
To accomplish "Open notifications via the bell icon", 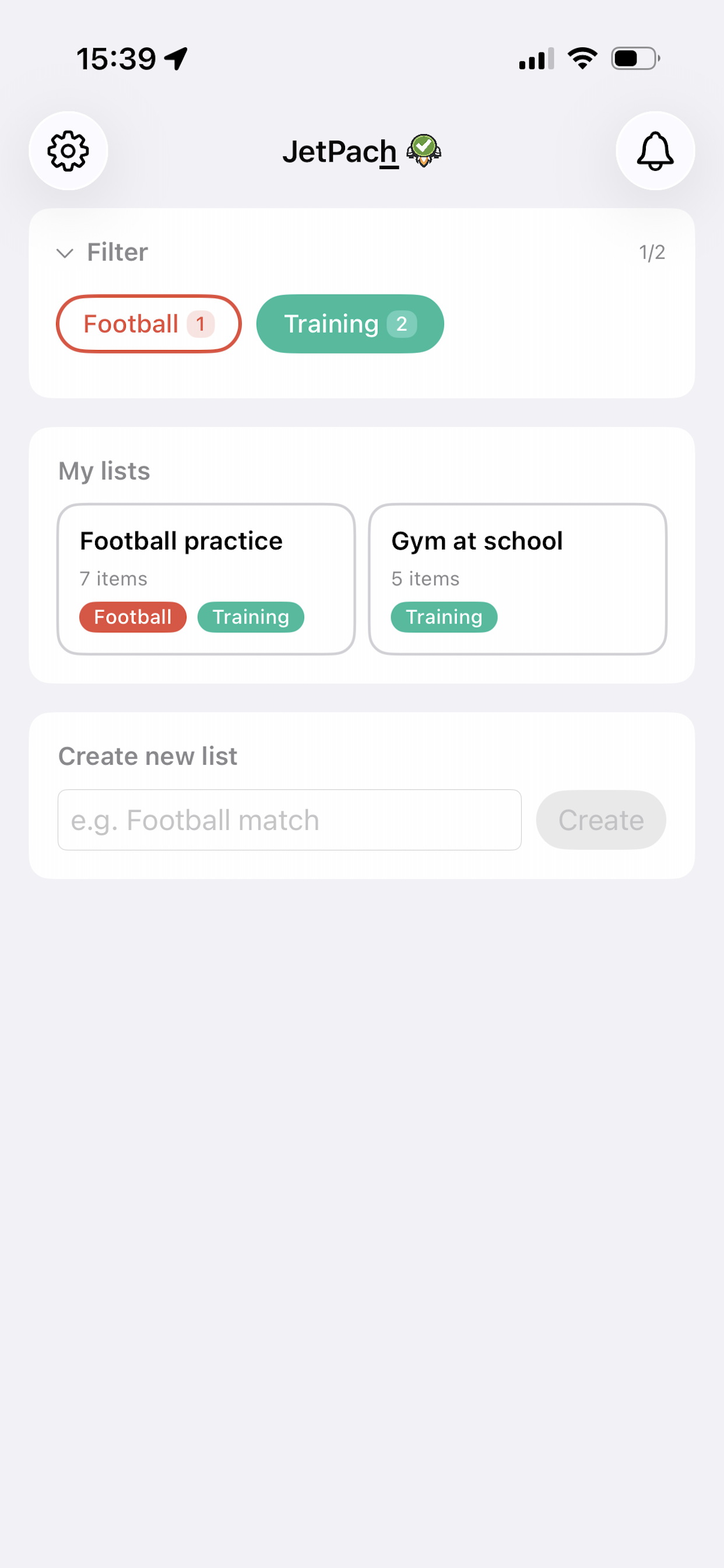I will click(x=655, y=150).
